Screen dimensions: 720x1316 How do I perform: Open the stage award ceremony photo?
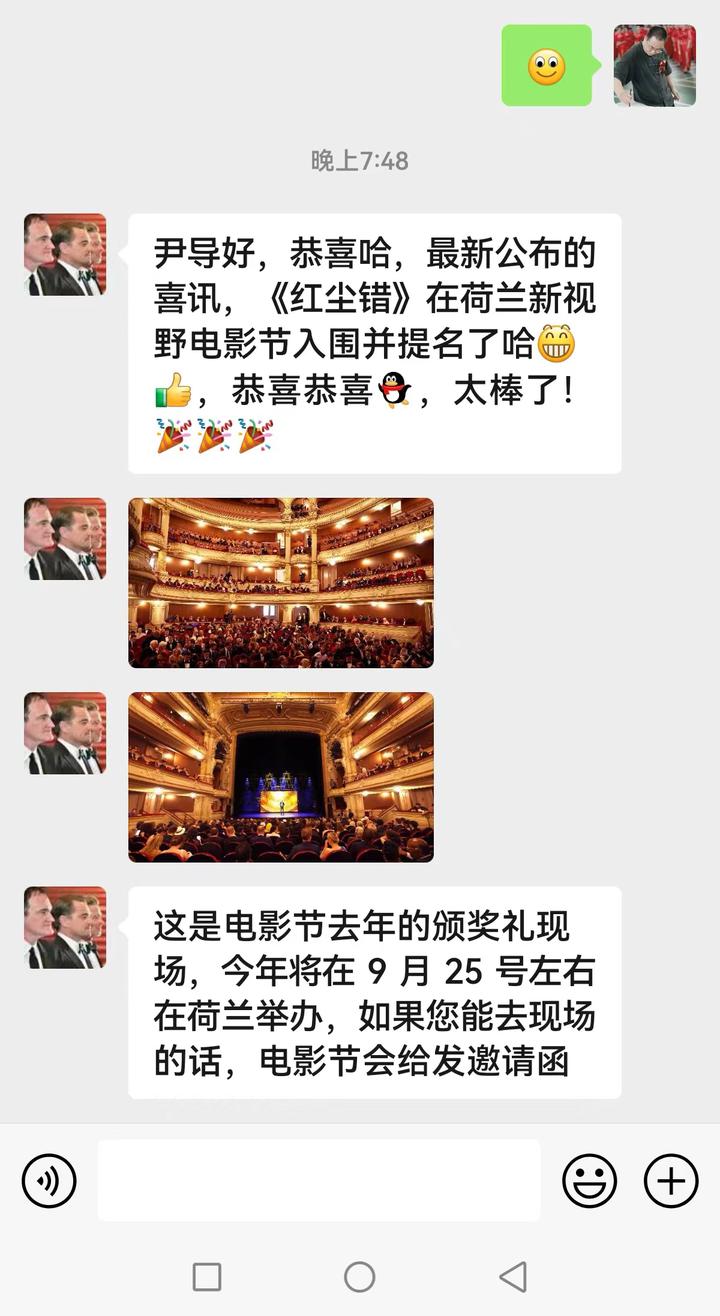point(281,777)
